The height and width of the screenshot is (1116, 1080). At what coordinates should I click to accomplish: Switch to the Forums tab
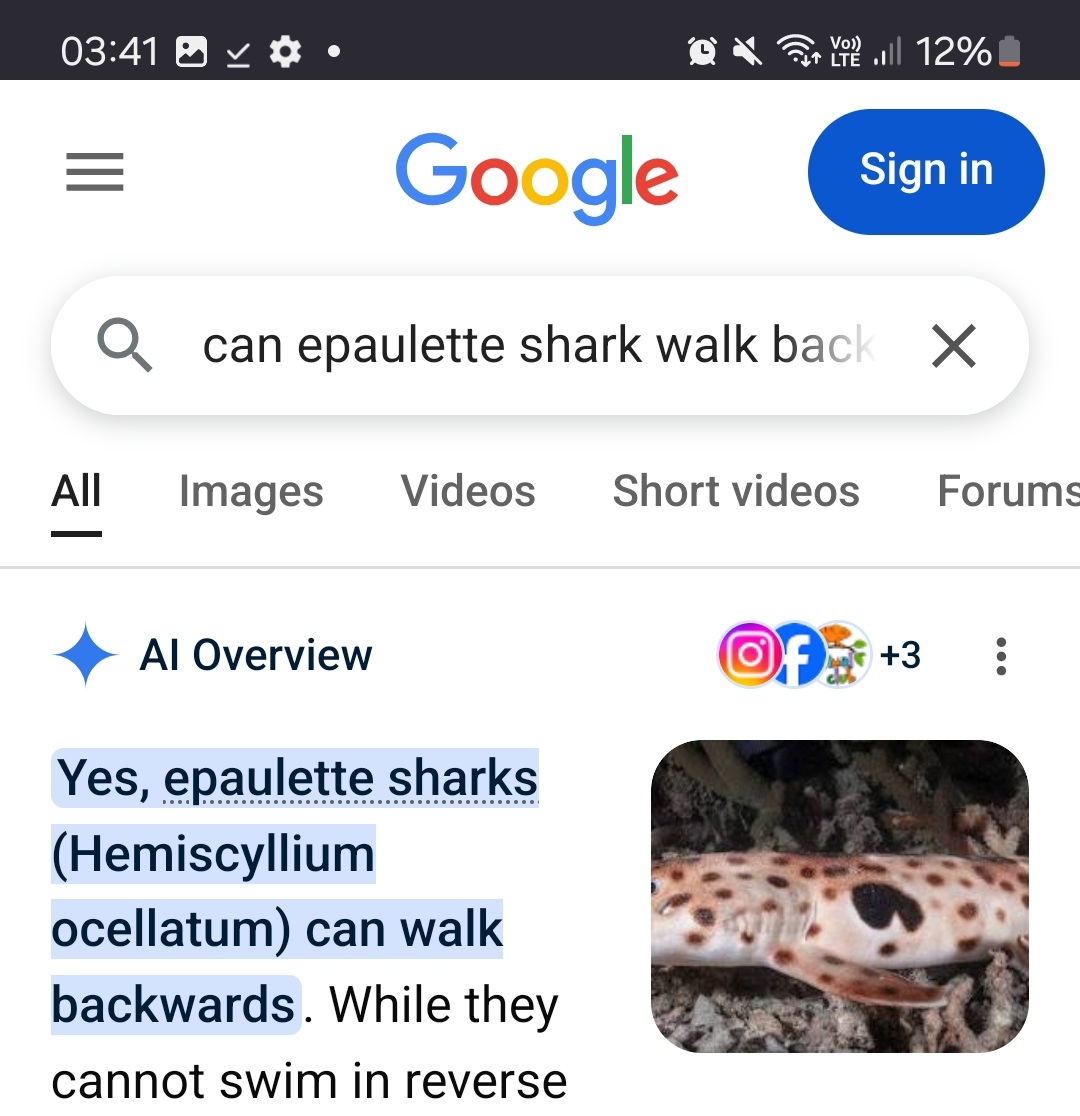pyautogui.click(x=1005, y=492)
